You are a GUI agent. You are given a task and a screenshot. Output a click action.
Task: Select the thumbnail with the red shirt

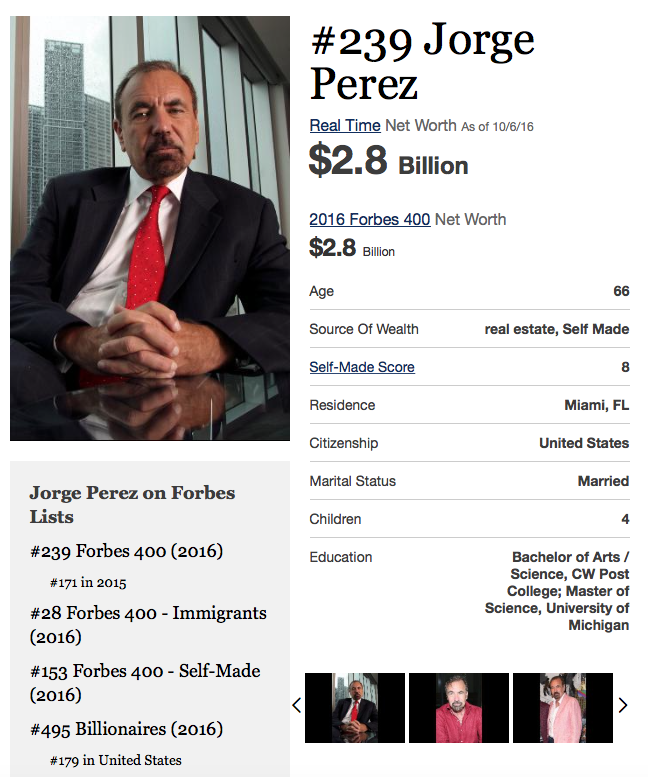(458, 707)
